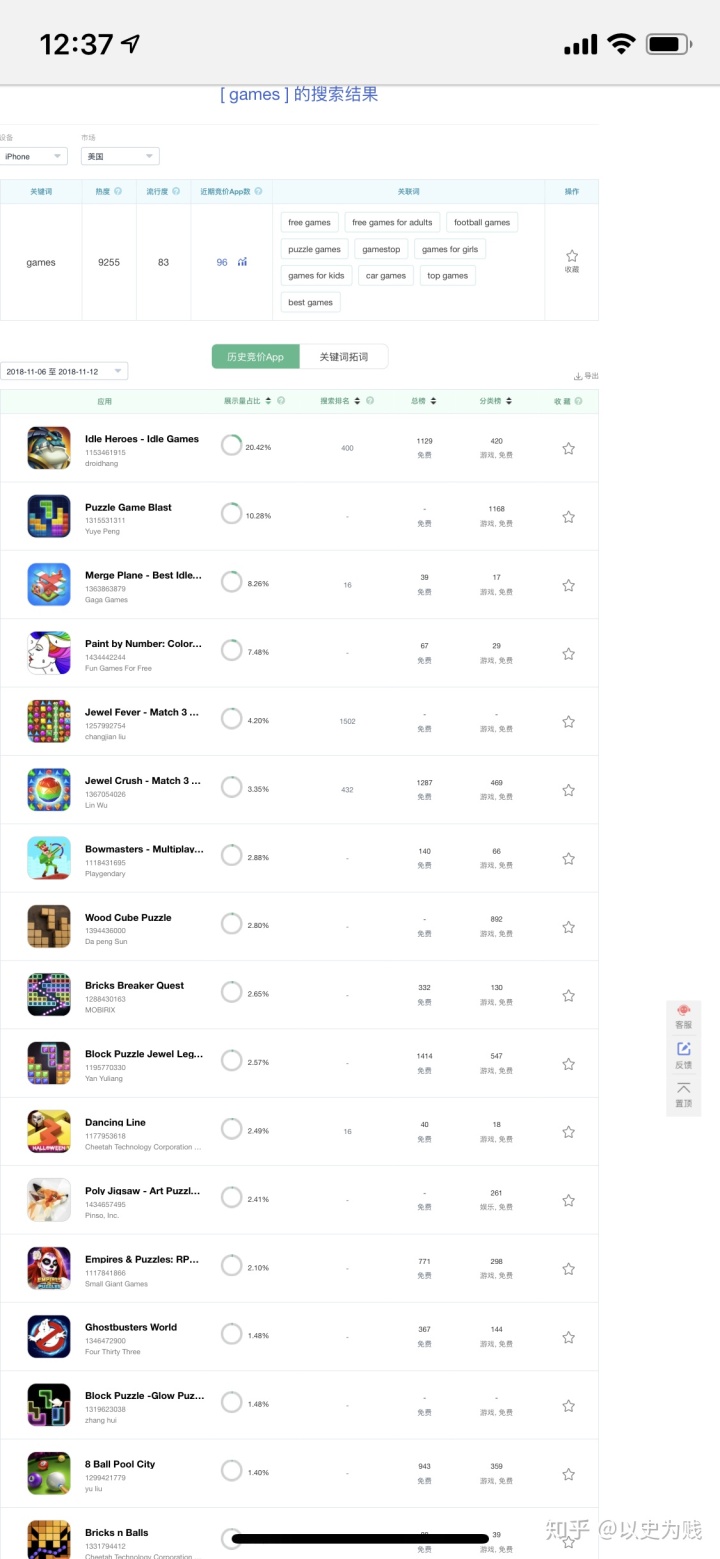Favorite the keyword 'games' with the star
Screen dimensions: 720x1559
coord(571,257)
